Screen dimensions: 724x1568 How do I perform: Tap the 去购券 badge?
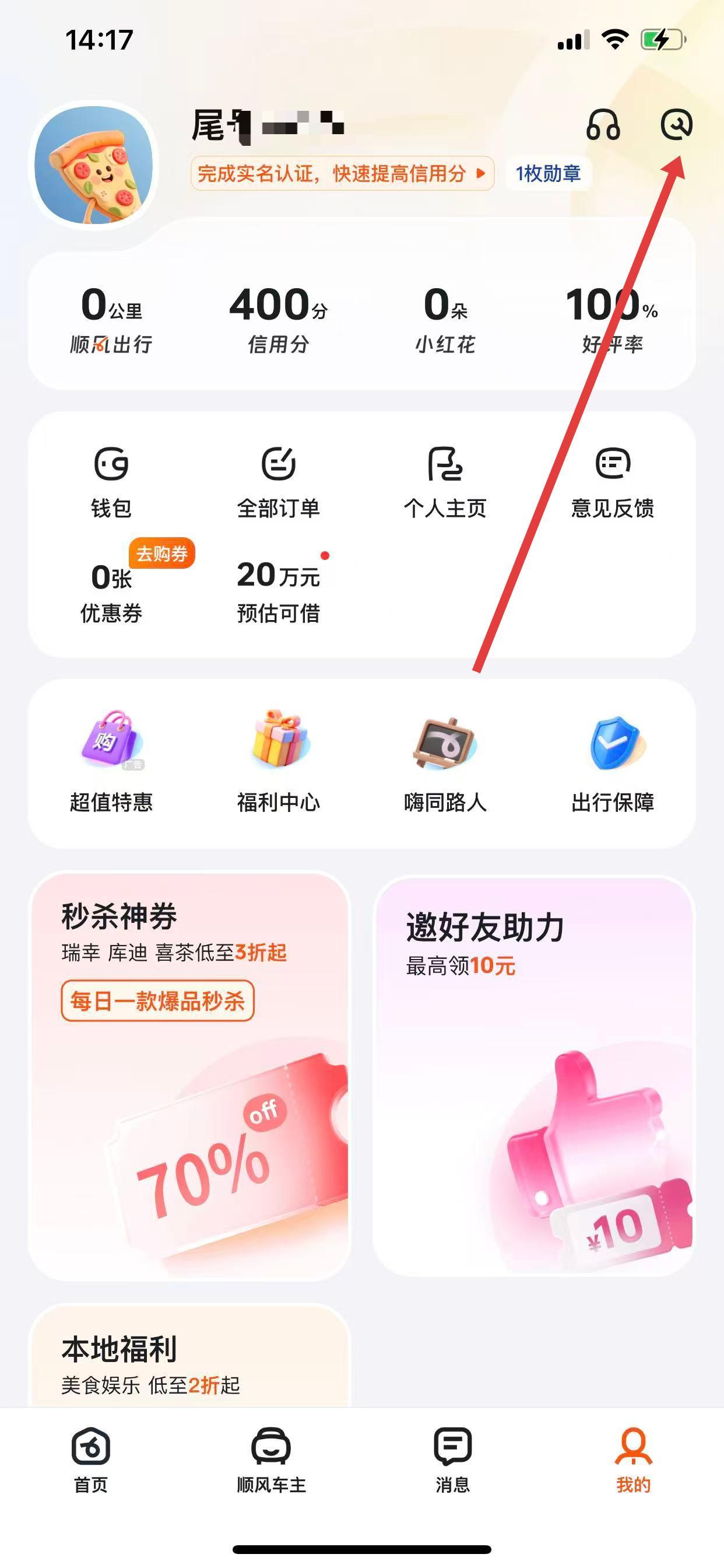(x=161, y=554)
